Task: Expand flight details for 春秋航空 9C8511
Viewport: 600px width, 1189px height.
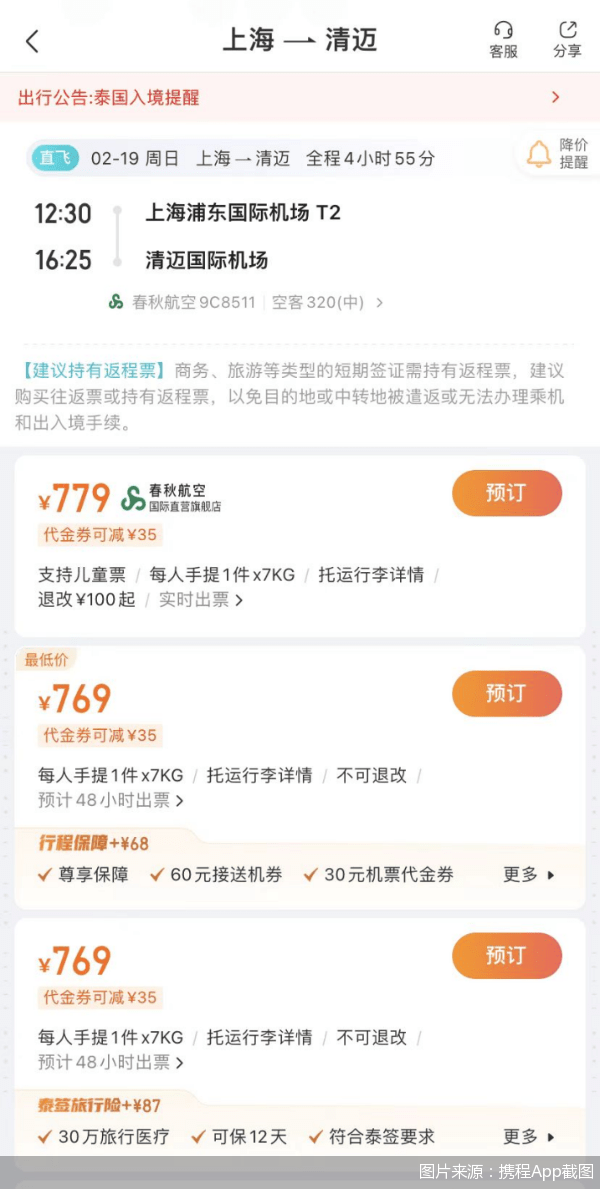Action: click(248, 302)
